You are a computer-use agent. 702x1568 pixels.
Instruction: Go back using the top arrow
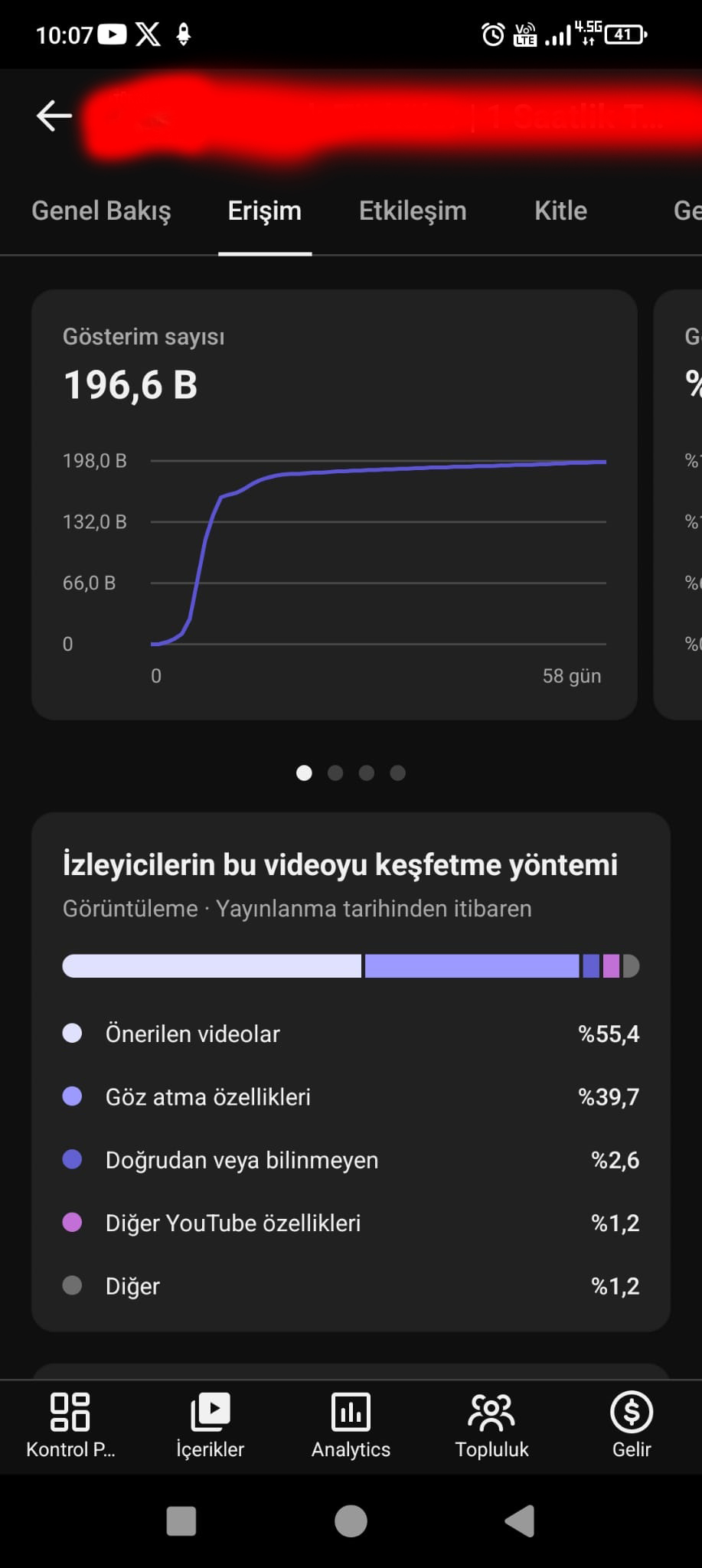[x=54, y=116]
